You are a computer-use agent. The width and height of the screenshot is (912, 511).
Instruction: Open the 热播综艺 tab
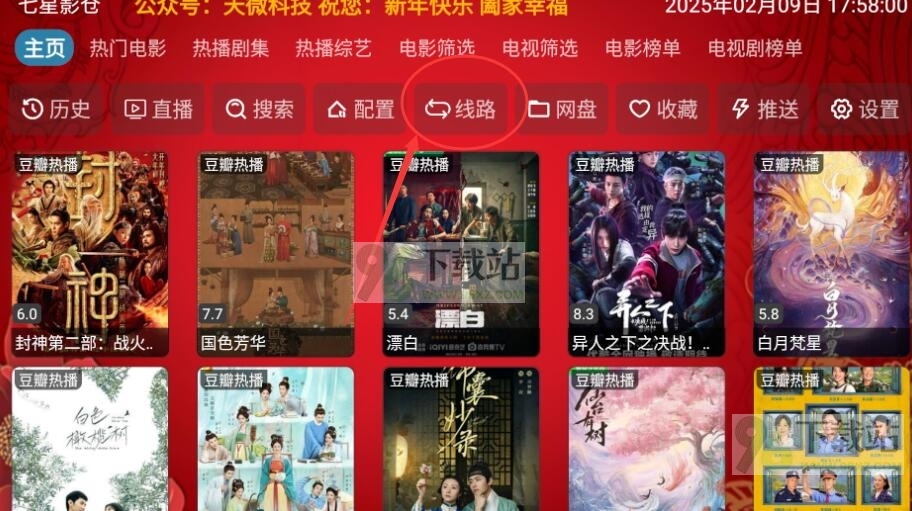[333, 48]
